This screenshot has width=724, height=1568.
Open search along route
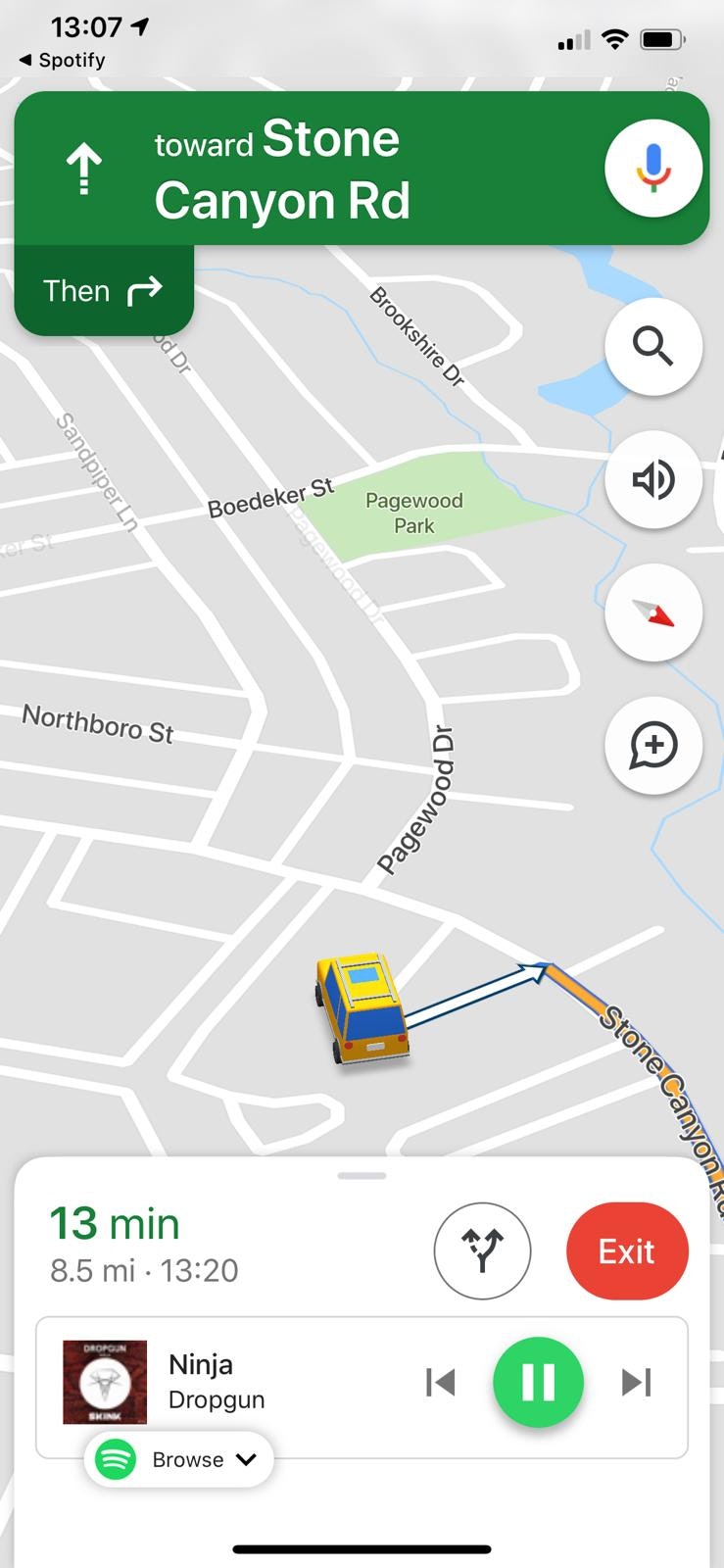tap(652, 347)
